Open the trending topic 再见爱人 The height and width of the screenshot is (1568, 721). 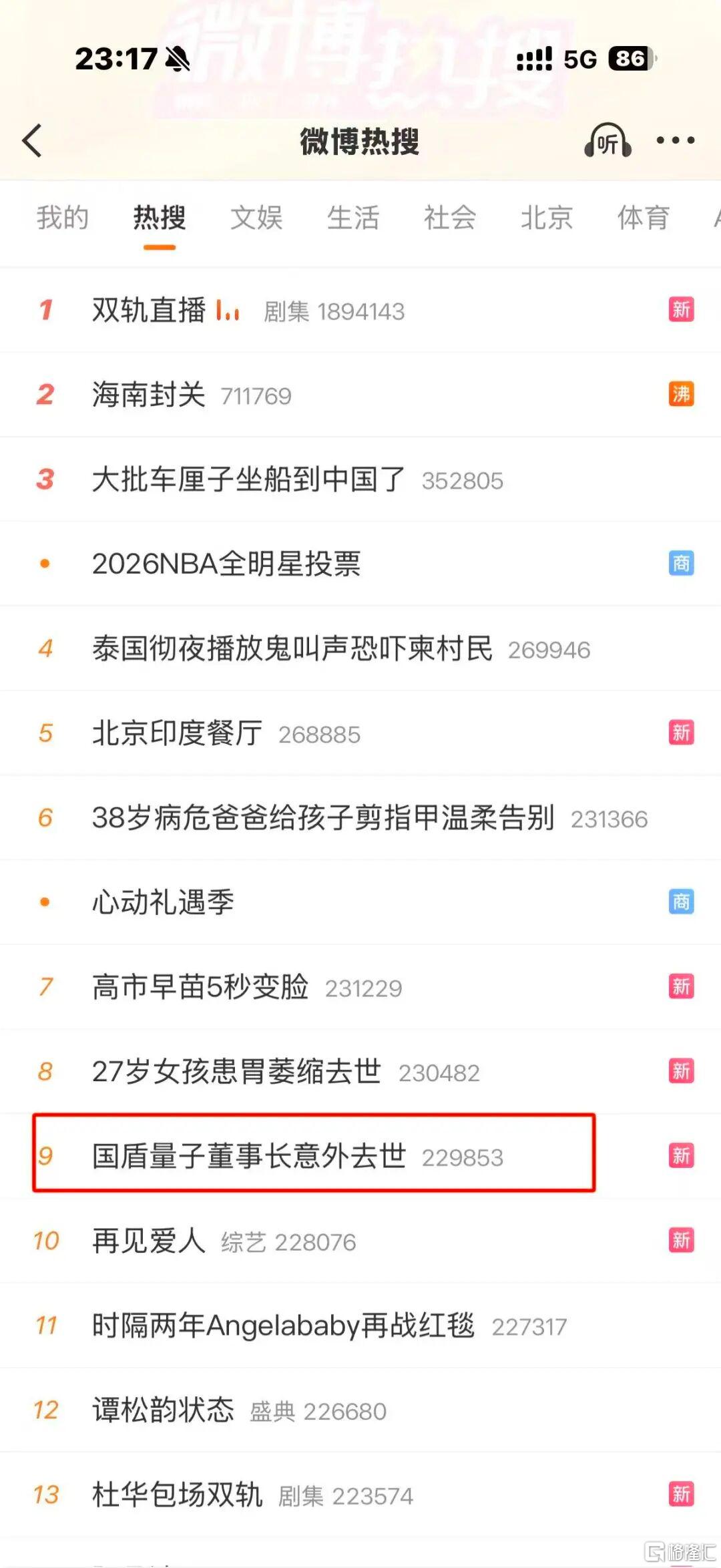point(149,1241)
